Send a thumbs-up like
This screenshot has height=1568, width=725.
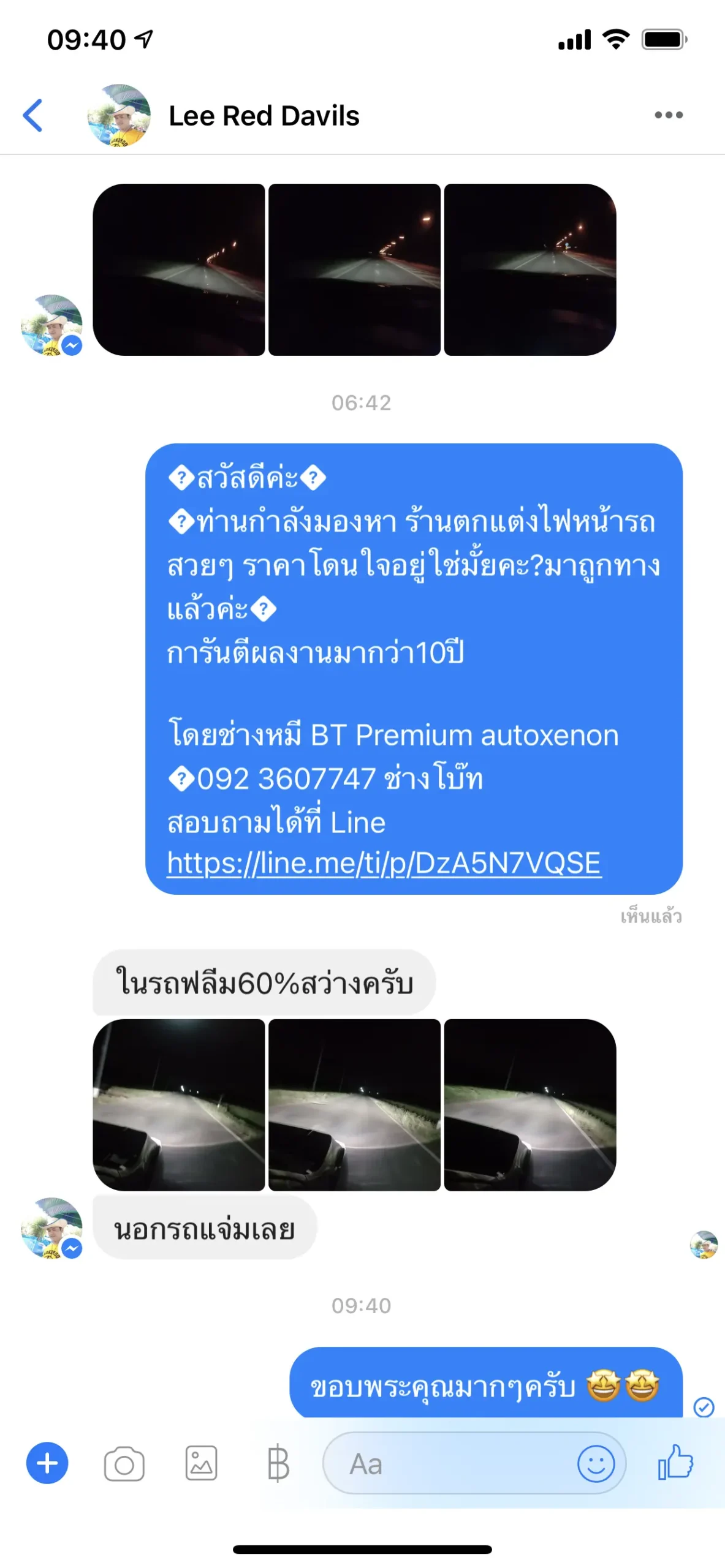coord(675,1463)
